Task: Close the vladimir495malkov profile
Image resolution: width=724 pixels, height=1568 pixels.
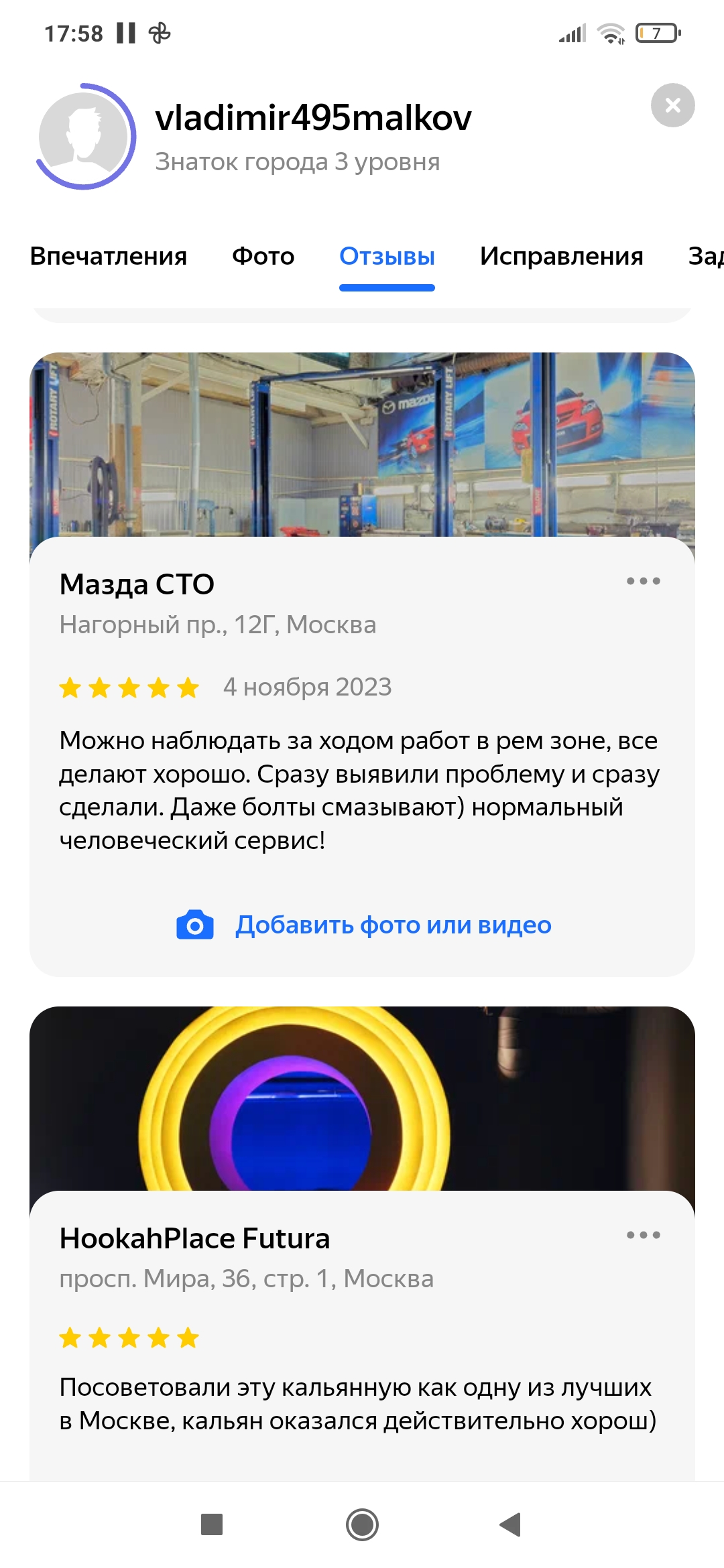Action: click(x=672, y=105)
